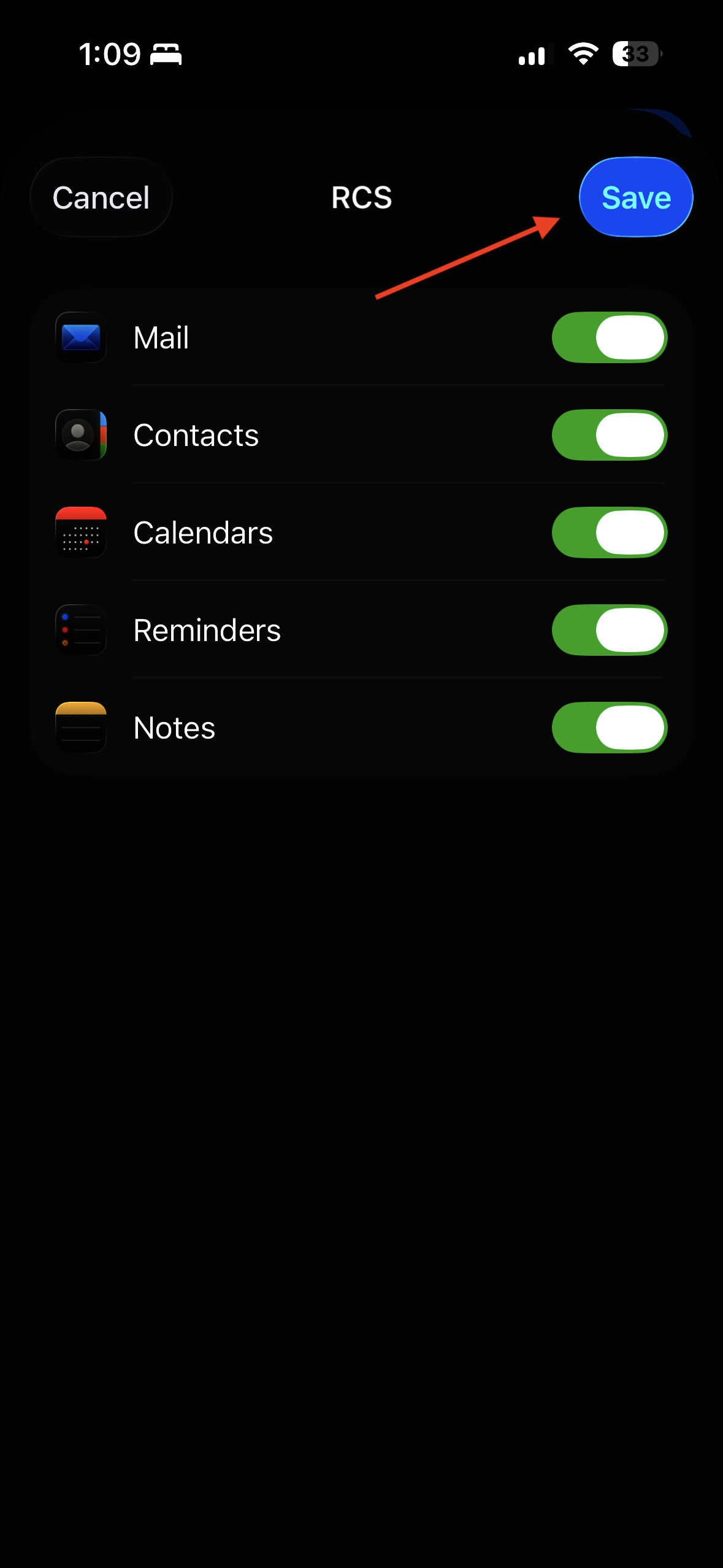Save the RCS account settings
Screen dimensions: 723x1568
pos(635,198)
